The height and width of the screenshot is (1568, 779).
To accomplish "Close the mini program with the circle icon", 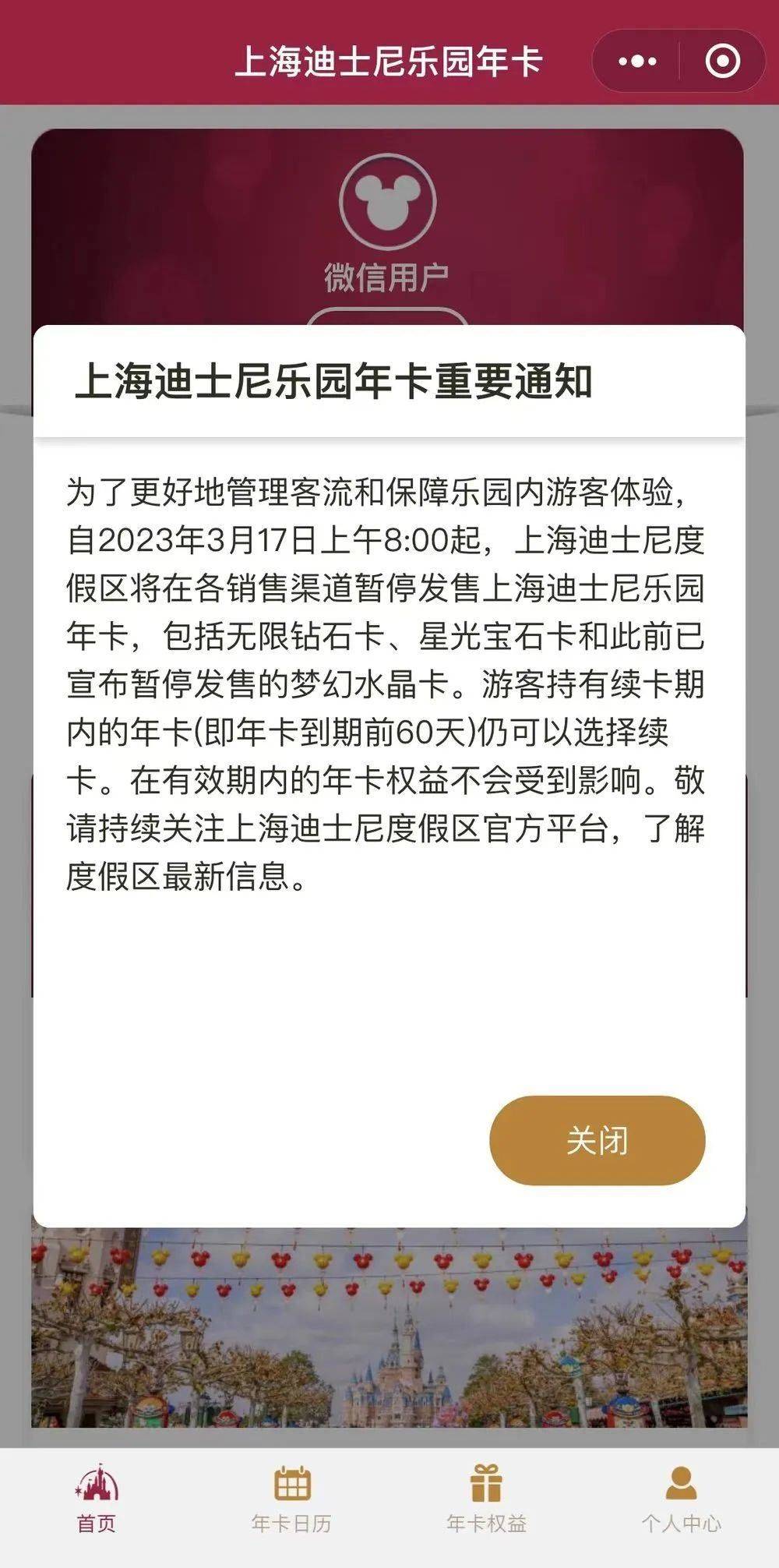I will (x=722, y=62).
